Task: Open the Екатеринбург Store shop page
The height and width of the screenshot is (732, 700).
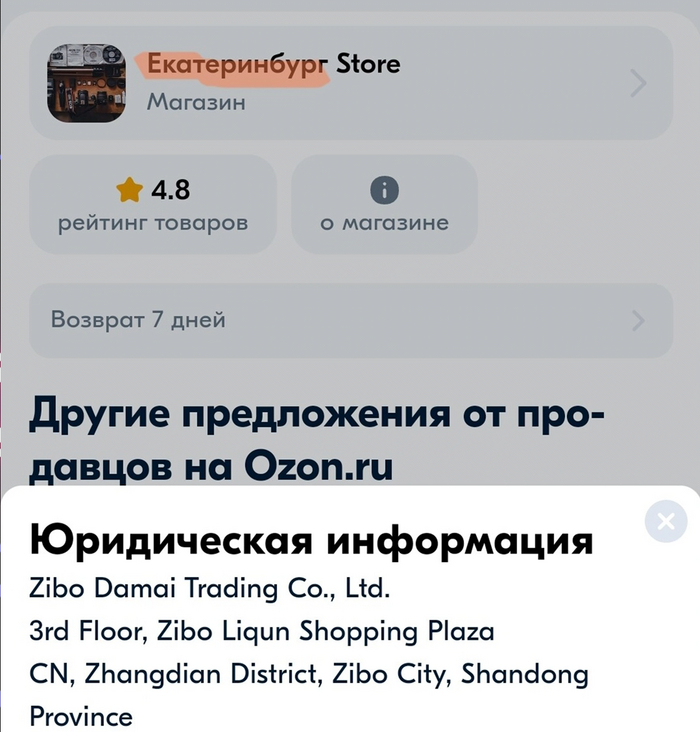Action: pos(350,84)
